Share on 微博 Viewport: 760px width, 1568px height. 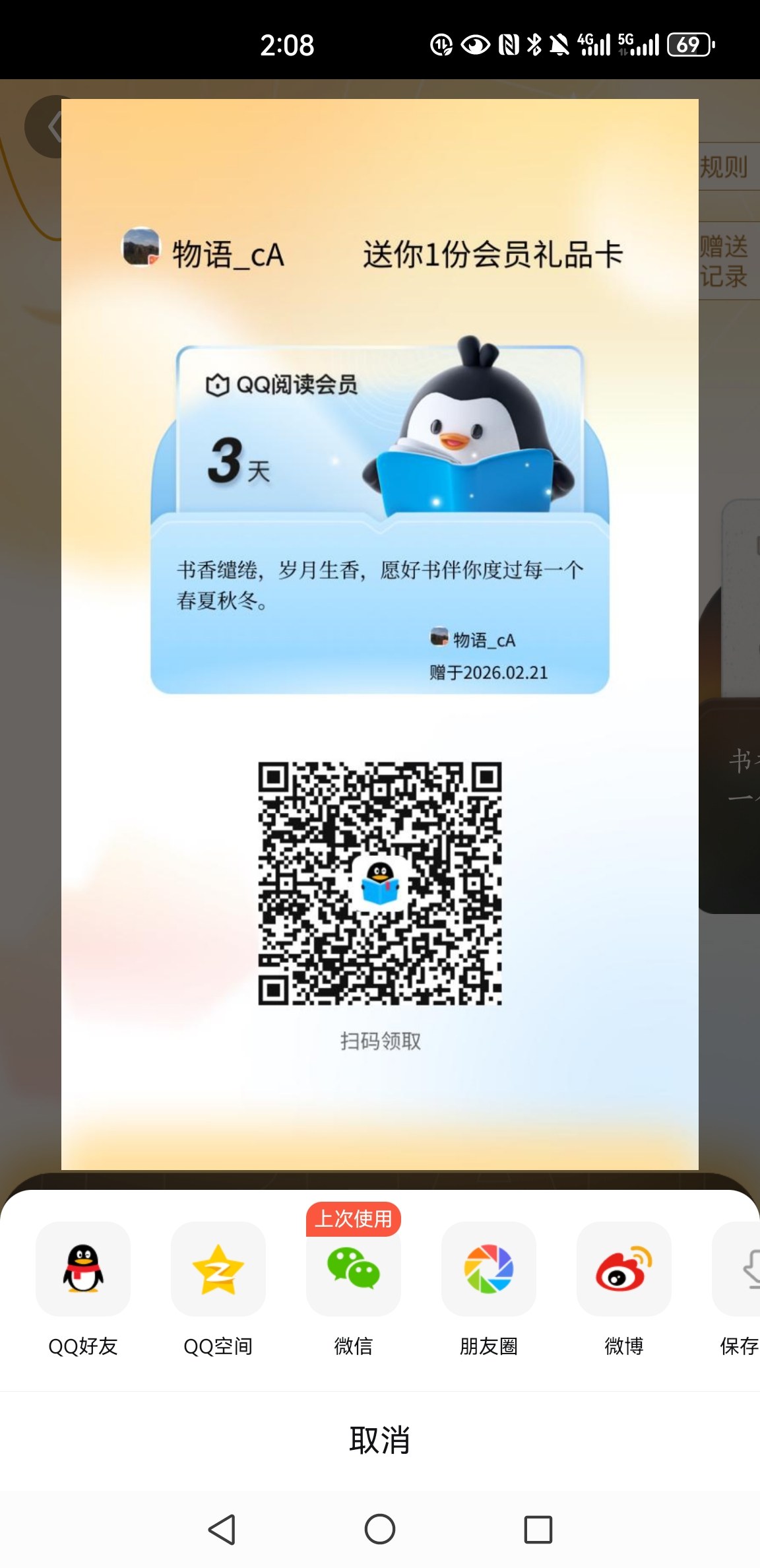[623, 1268]
